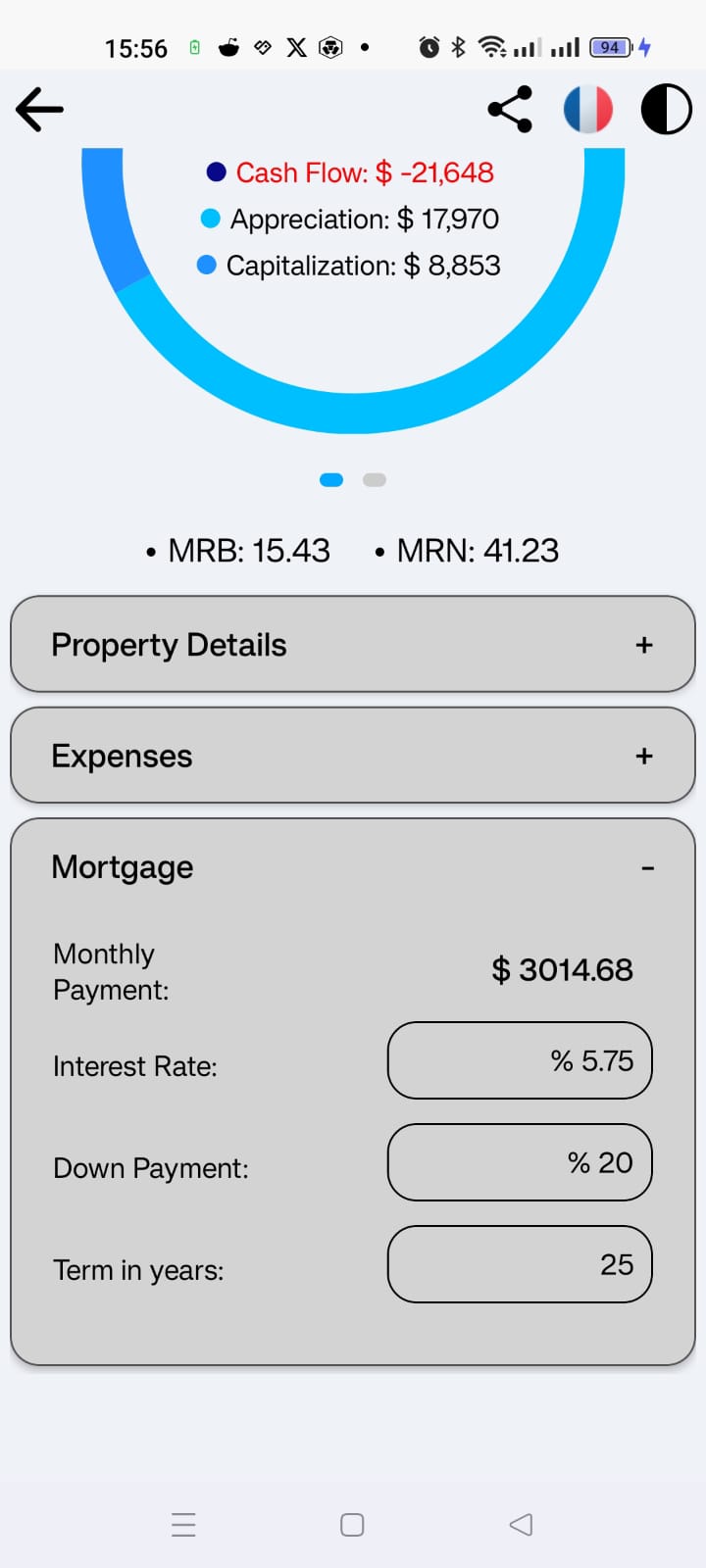706x1568 pixels.
Task: Share this investment analysis
Action: click(510, 109)
